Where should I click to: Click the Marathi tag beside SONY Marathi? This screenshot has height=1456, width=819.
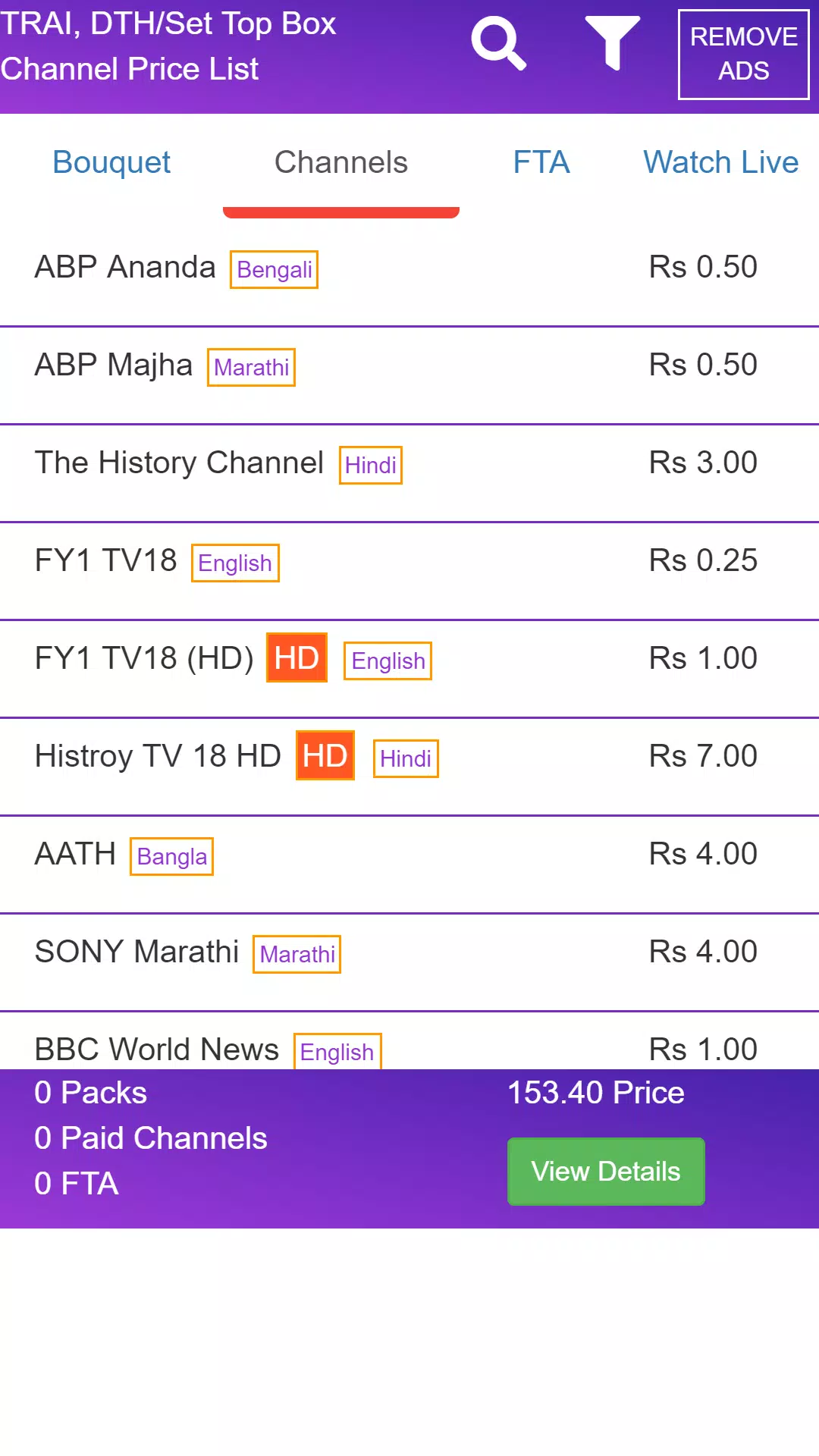(x=296, y=954)
